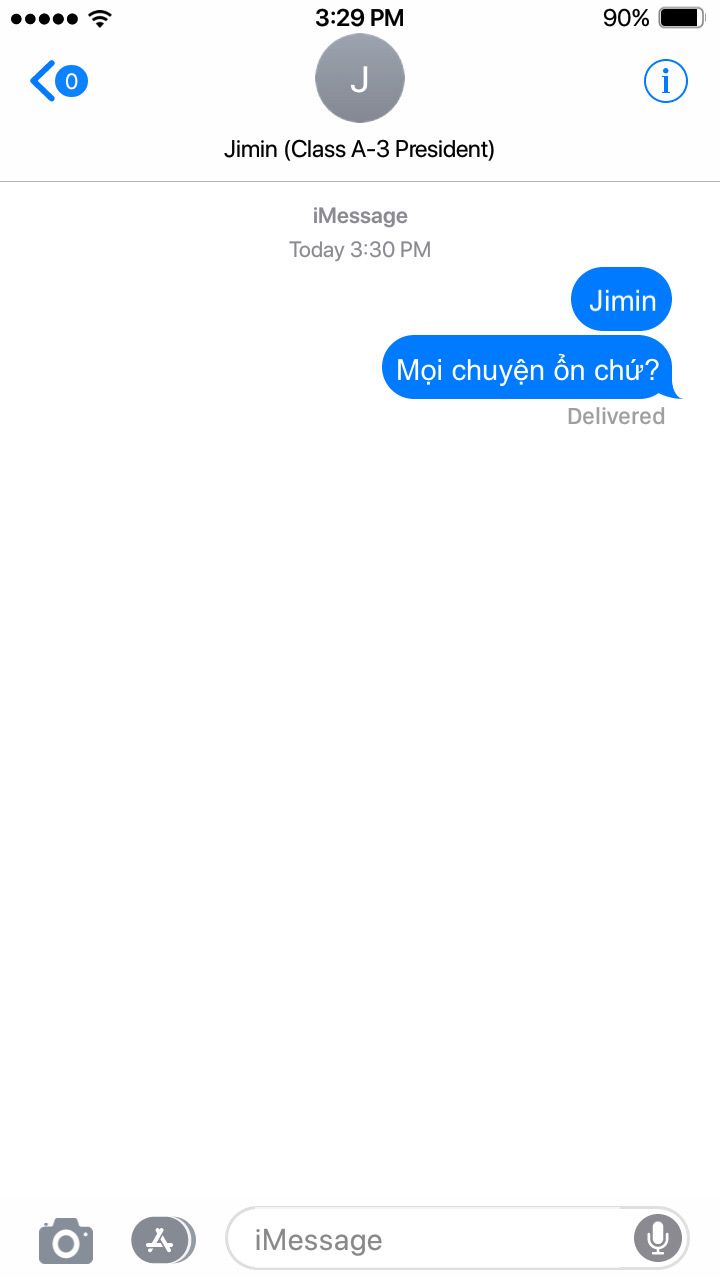Focus the iMessage text field
The image size is (720, 1280).
tap(432, 1240)
